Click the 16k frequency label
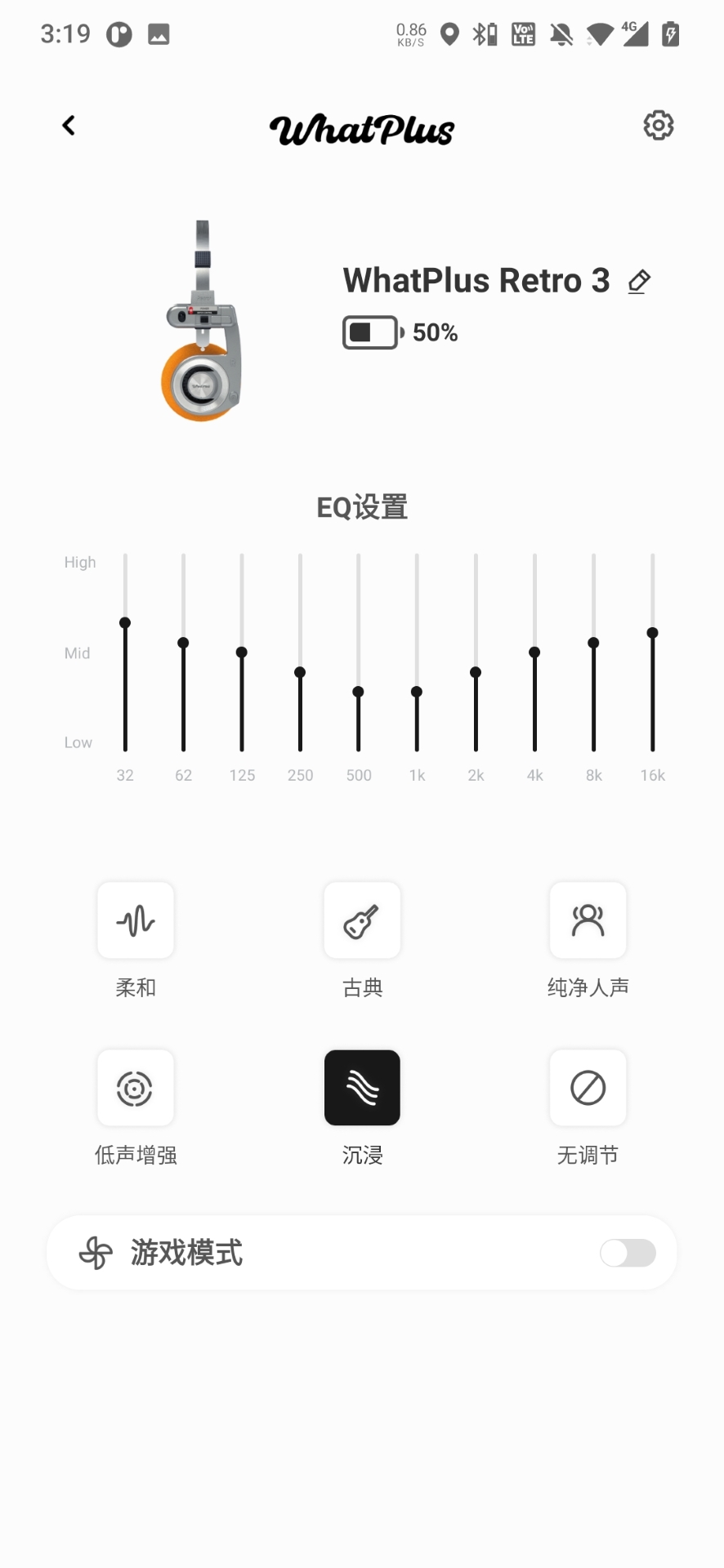724x1568 pixels. click(651, 775)
